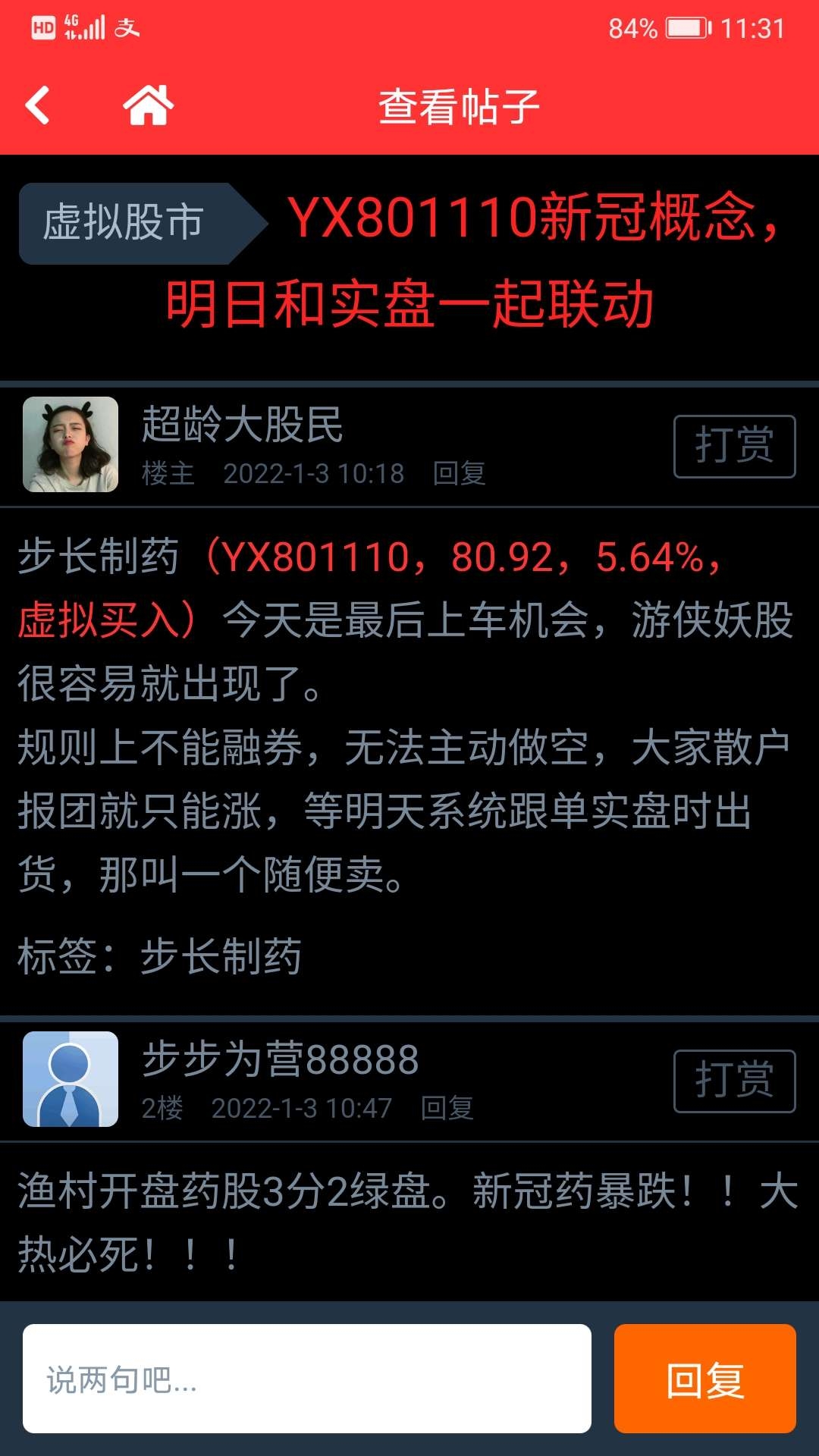Tip 超龄大股民 with the 打赏 button
This screenshot has height=1456, width=819.
[734, 446]
